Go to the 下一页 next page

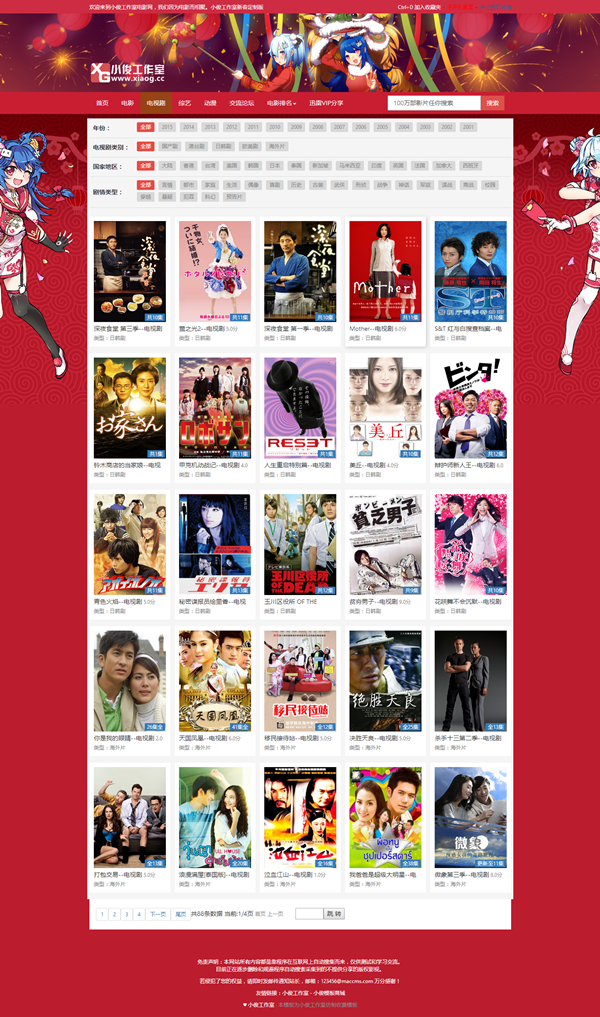pyautogui.click(x=157, y=914)
